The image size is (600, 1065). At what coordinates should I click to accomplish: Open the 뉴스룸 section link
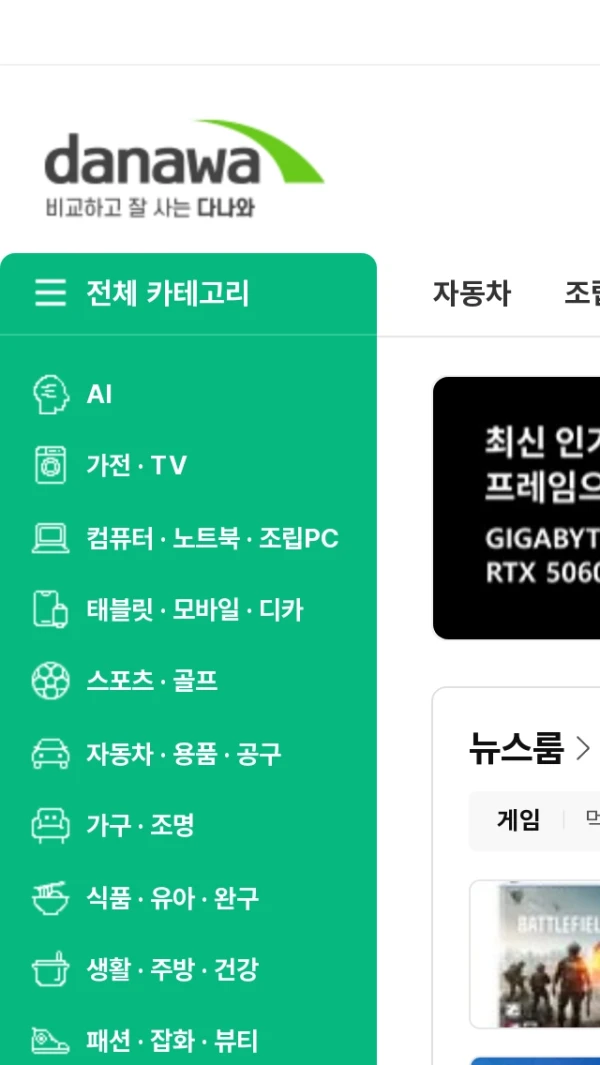[528, 748]
